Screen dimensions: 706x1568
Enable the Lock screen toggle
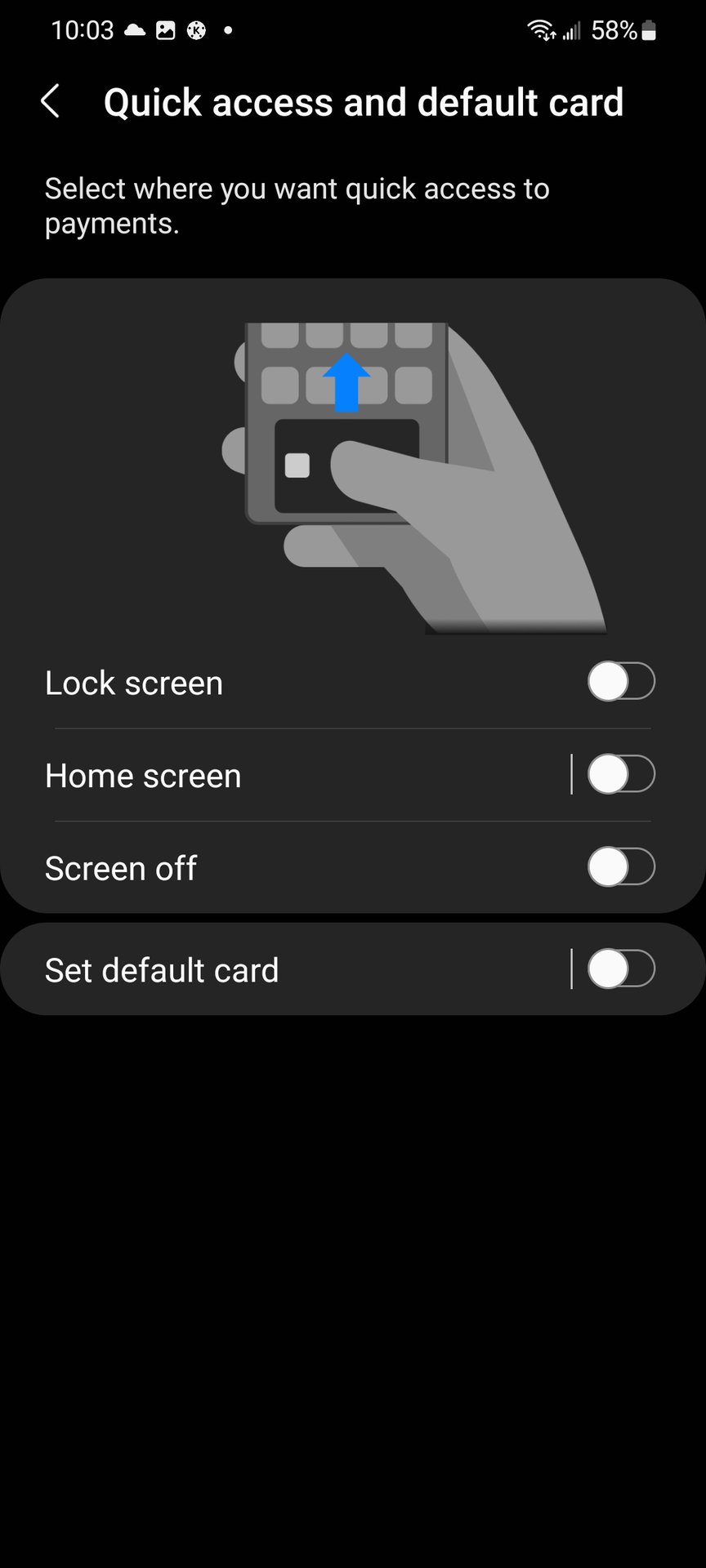[621, 682]
